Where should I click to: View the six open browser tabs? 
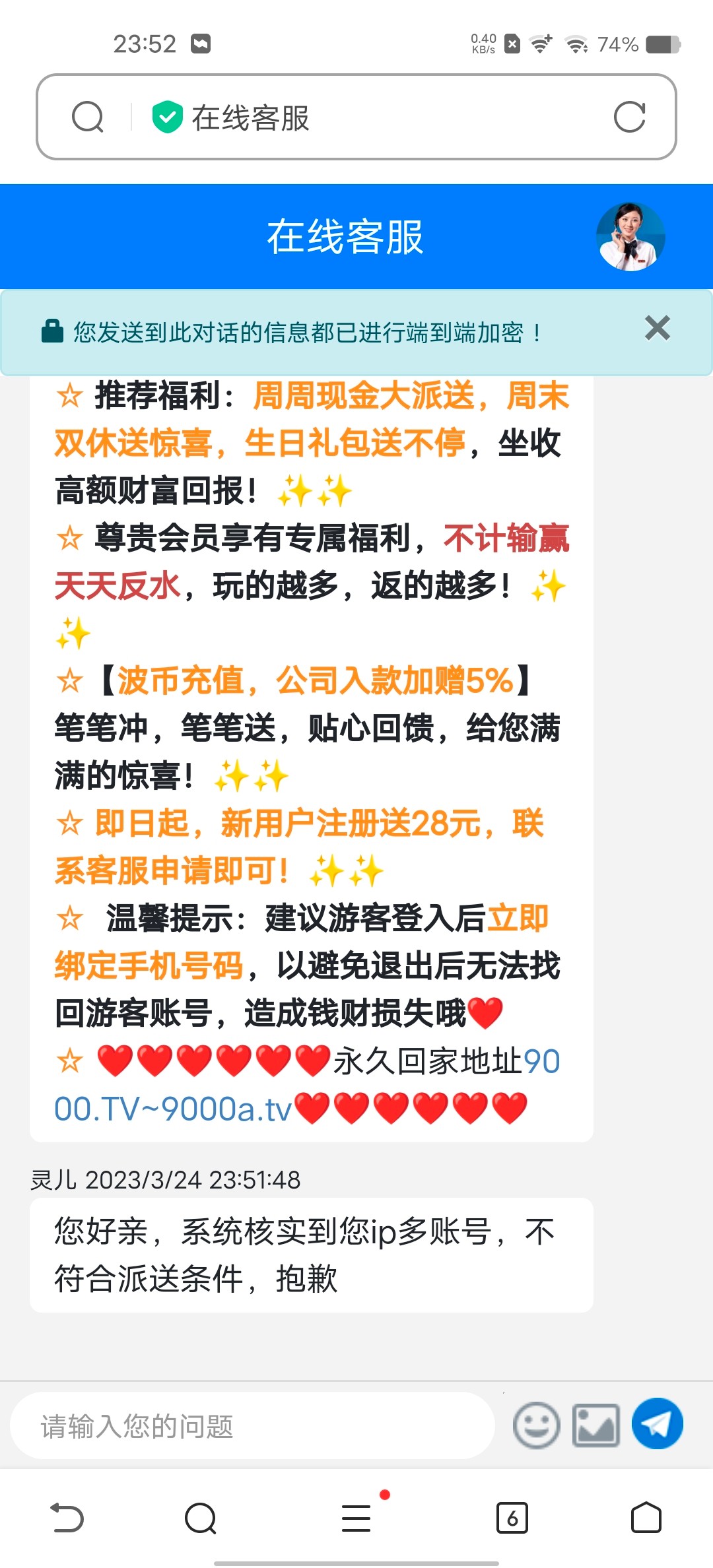click(512, 1518)
